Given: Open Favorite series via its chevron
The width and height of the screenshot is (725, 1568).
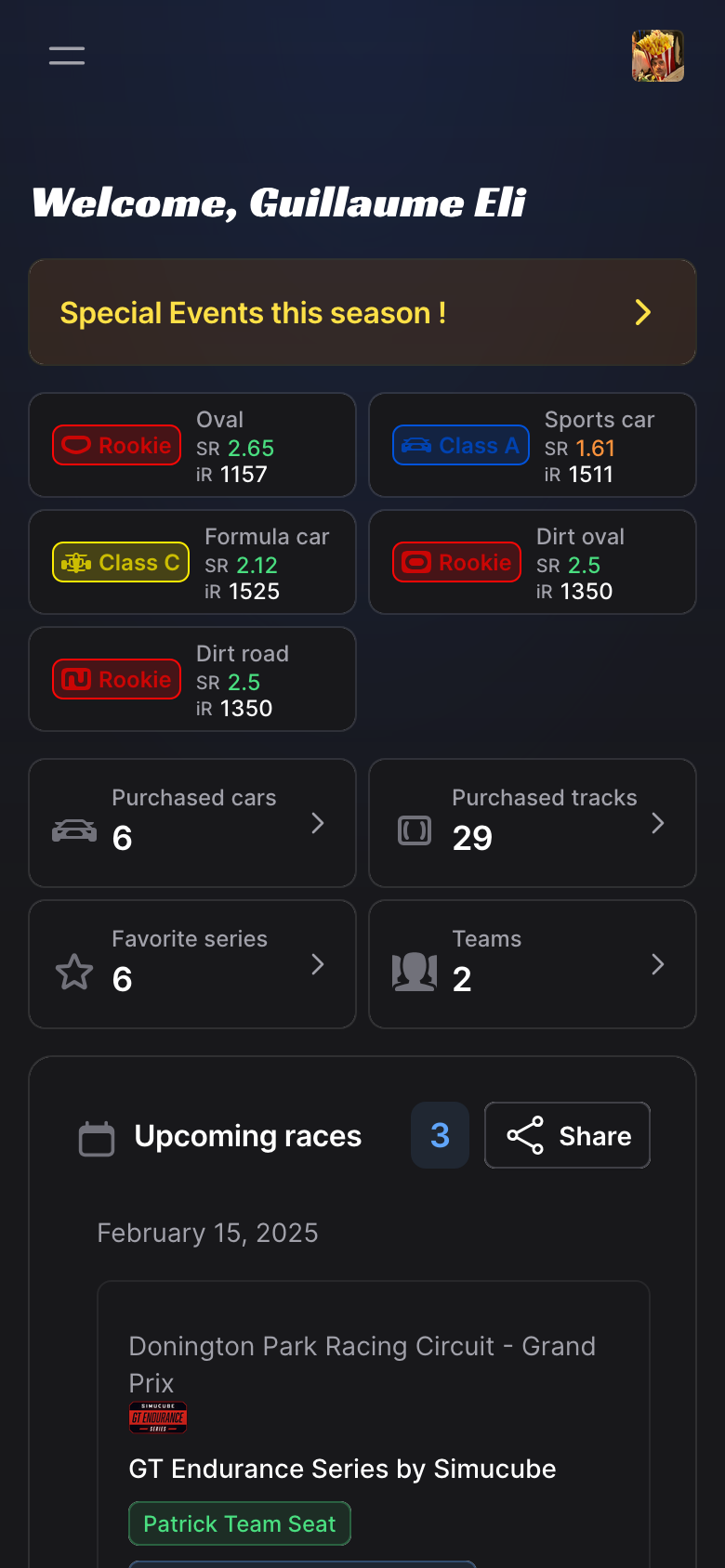Looking at the screenshot, I should [x=319, y=964].
